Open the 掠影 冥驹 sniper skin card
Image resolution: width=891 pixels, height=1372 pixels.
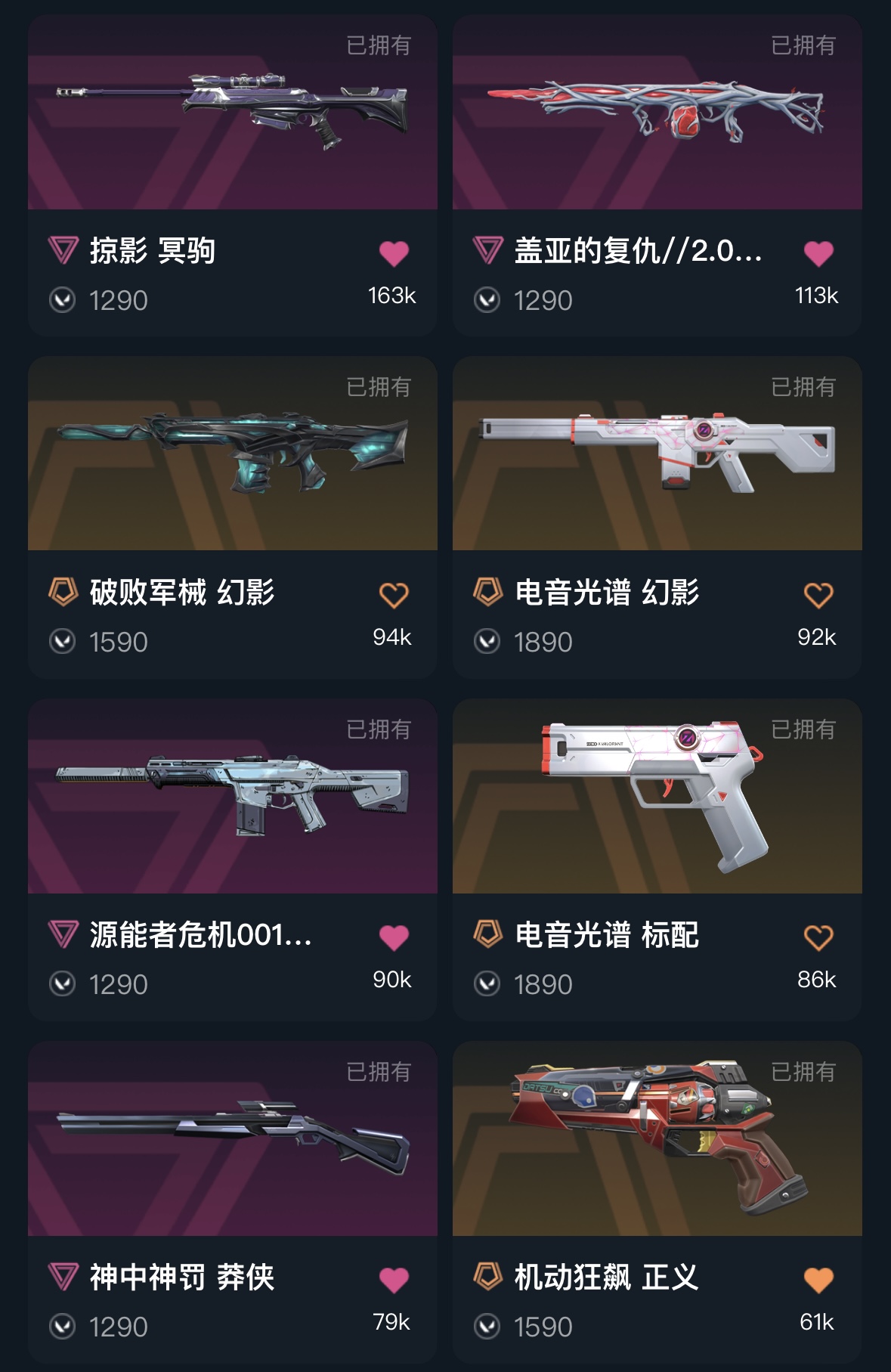click(x=232, y=113)
